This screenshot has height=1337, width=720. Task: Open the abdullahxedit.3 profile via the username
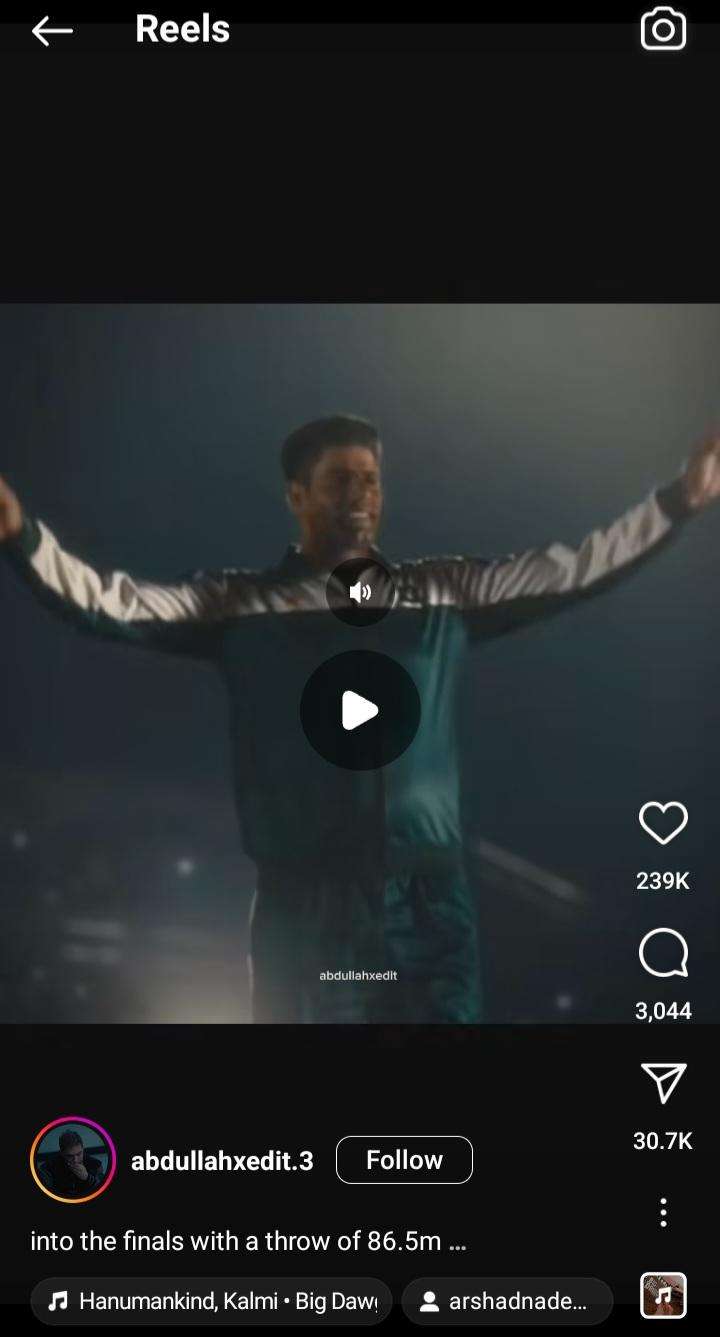click(222, 1160)
